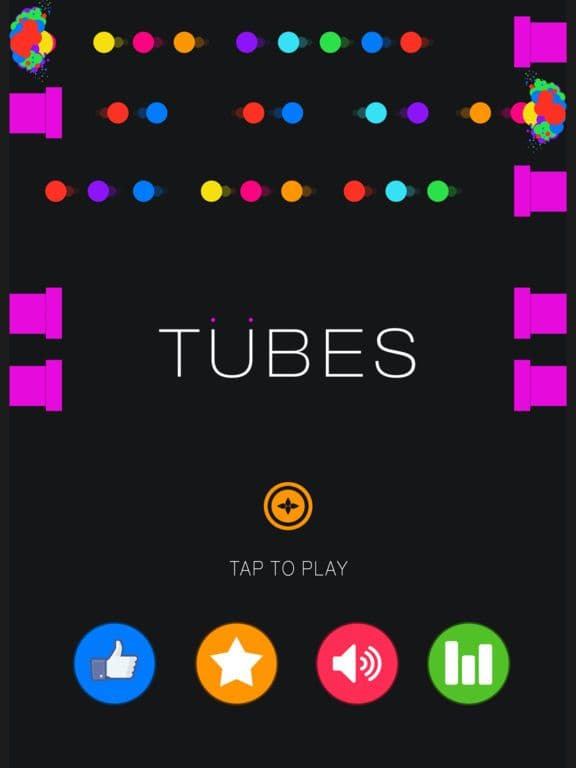Image resolution: width=576 pixels, height=768 pixels.
Task: Mute the sound with the speaker button
Action: point(357,663)
